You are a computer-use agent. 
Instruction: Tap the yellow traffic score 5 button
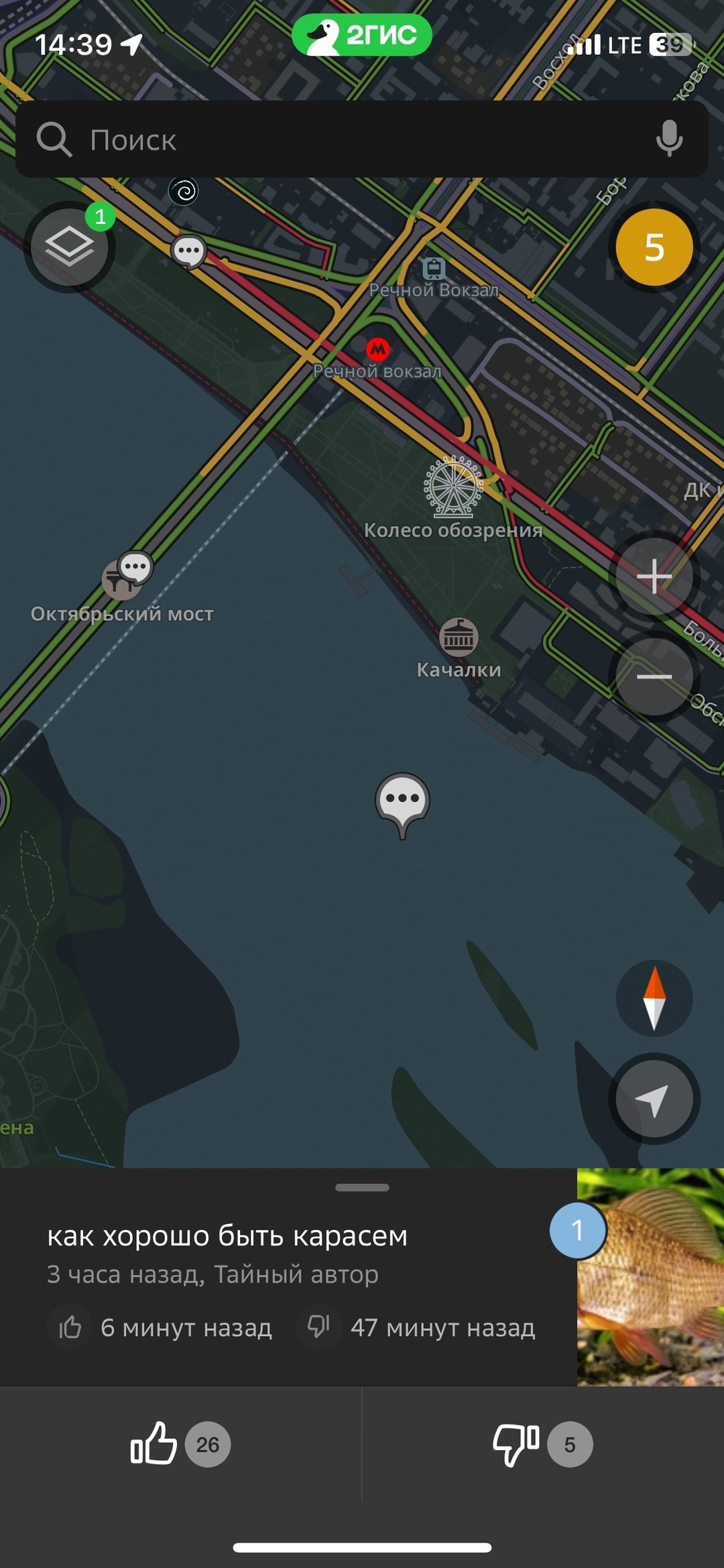click(654, 247)
